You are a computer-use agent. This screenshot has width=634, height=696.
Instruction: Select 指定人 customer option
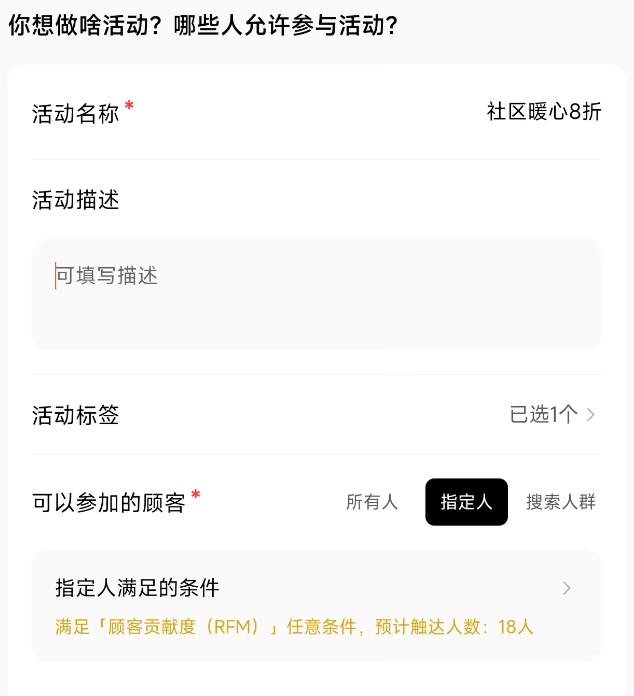(x=466, y=502)
